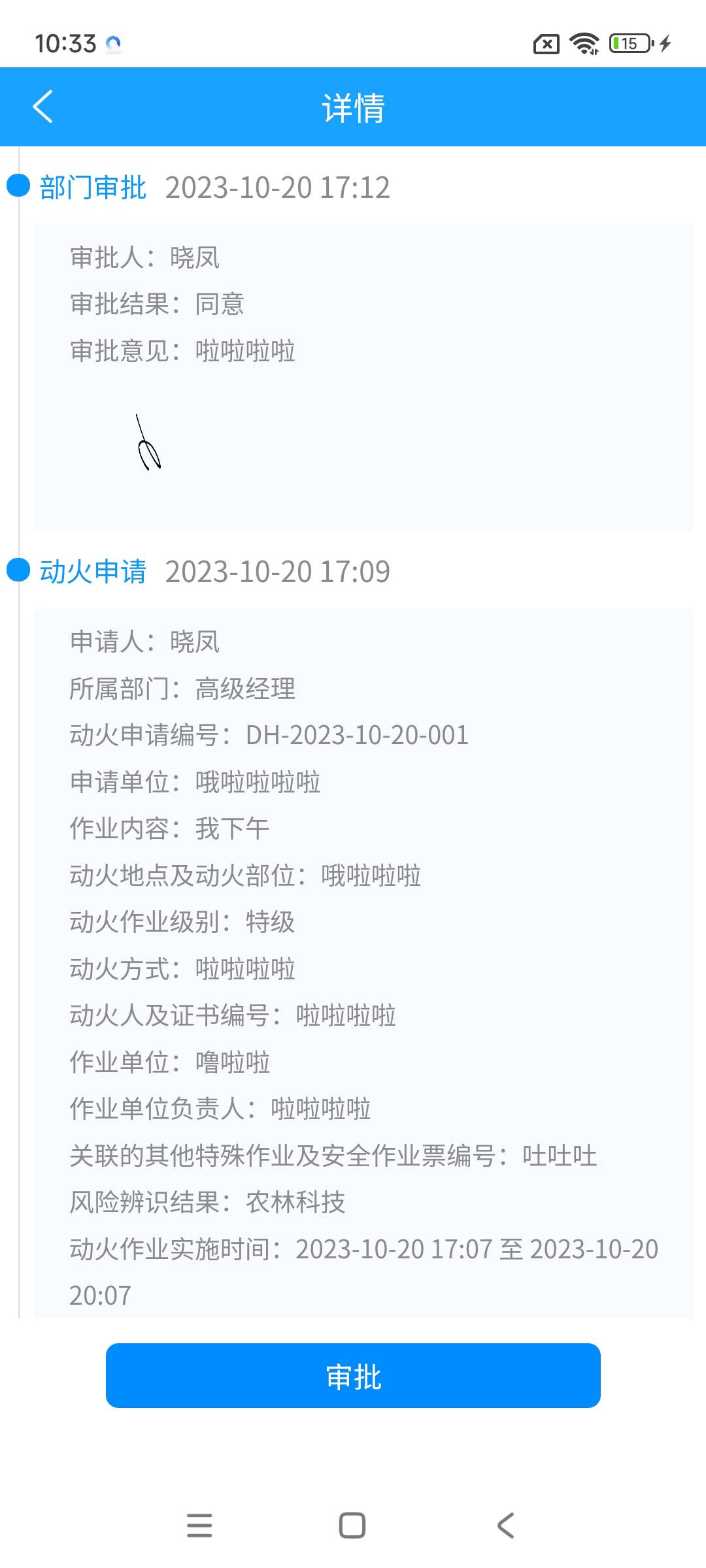Viewport: 706px width, 1568px height.
Task: Go back using the header arrow
Action: [43, 107]
